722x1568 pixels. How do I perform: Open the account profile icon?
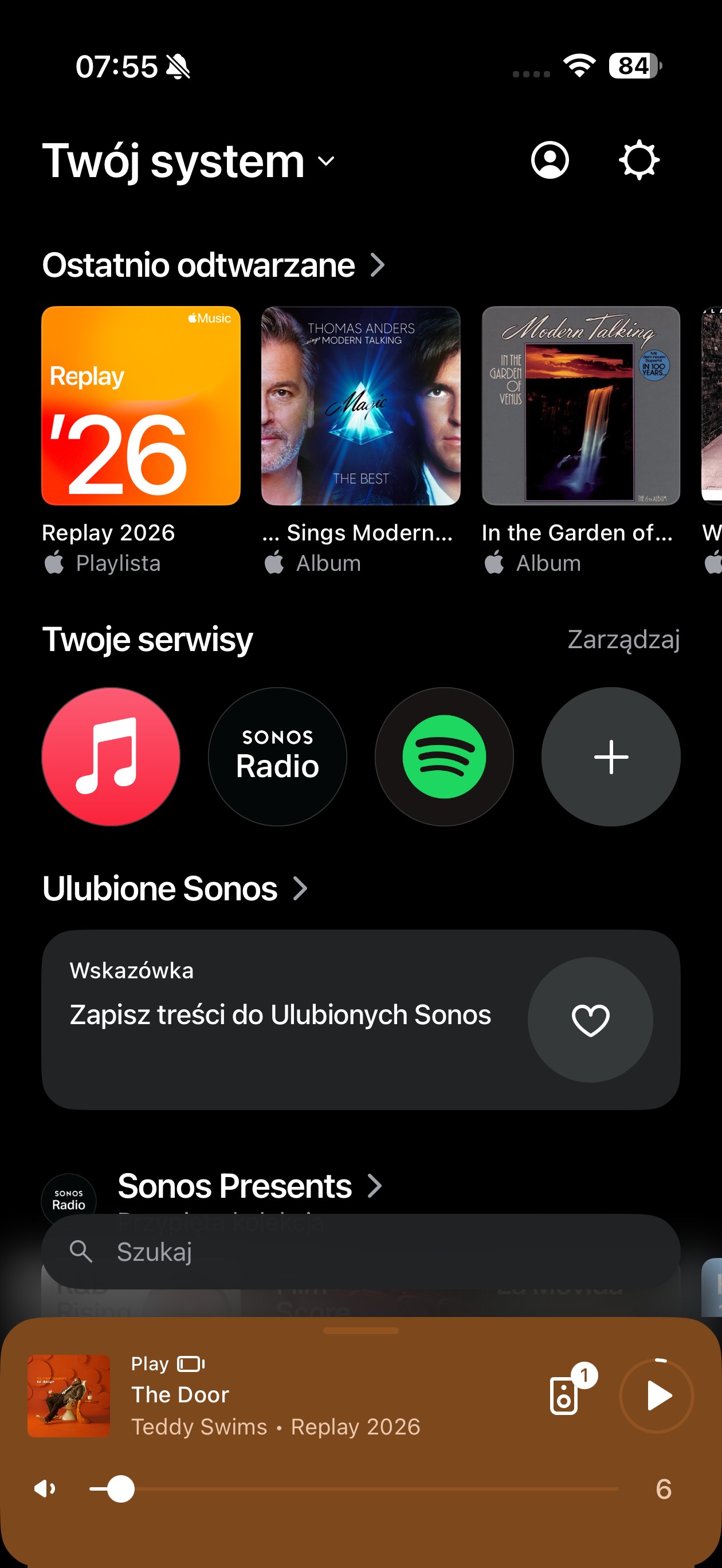tap(550, 160)
